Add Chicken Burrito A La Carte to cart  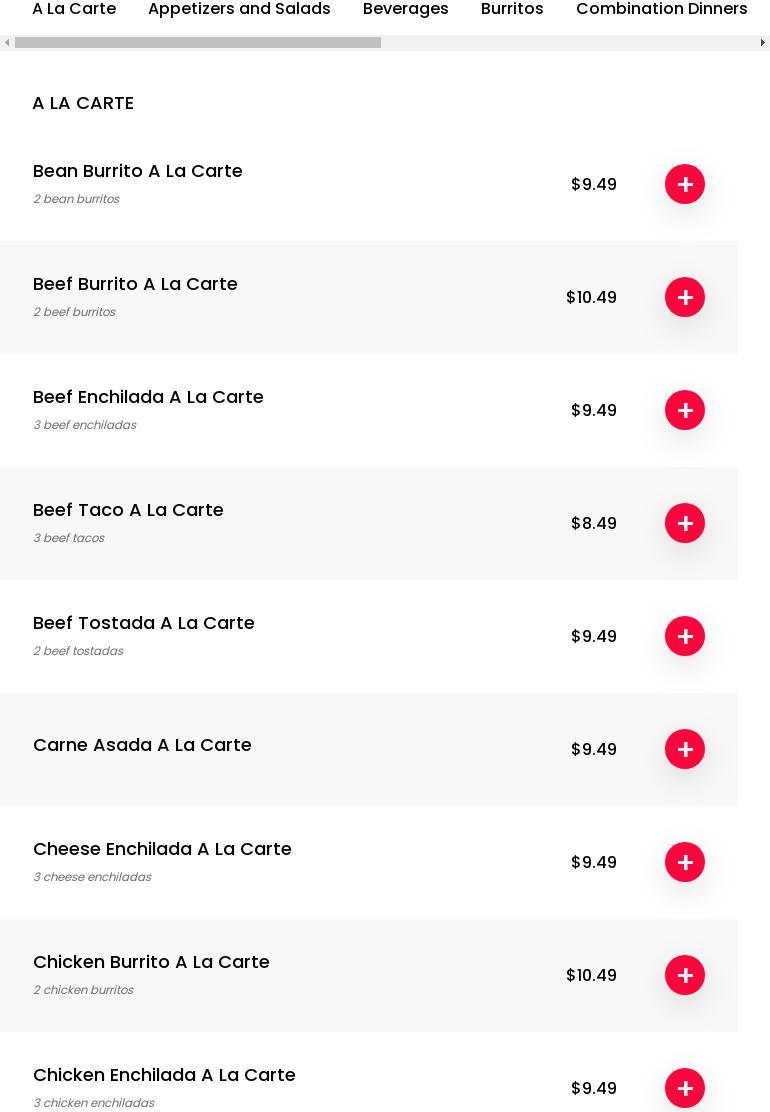pyautogui.click(x=685, y=975)
